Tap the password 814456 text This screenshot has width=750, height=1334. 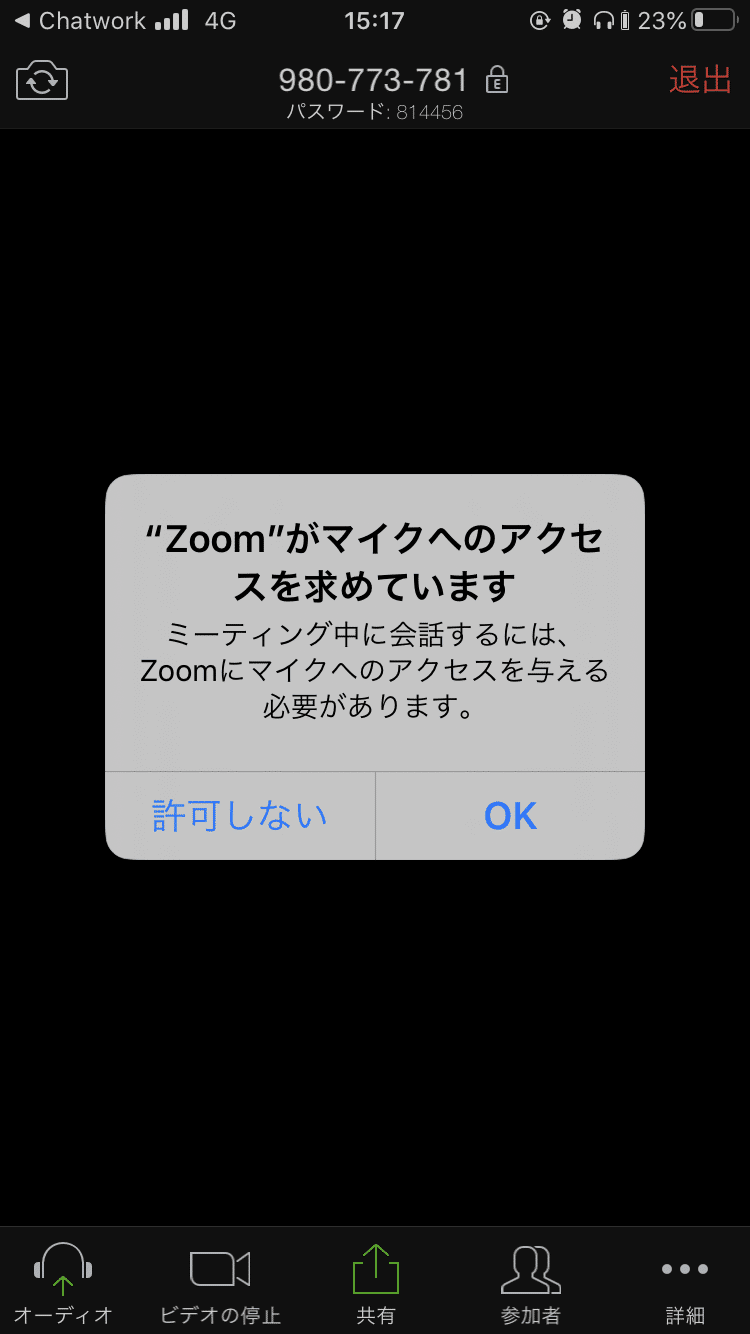coord(430,112)
